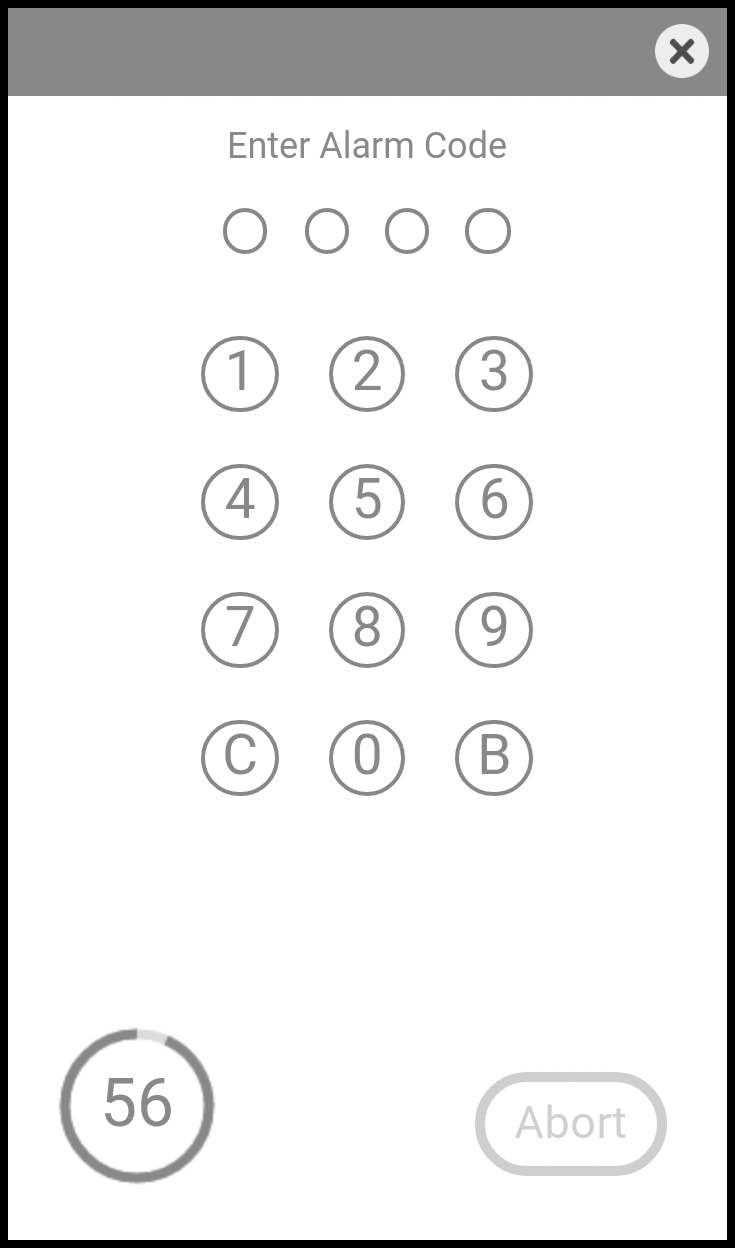Viewport: 735px width, 1248px height.
Task: Tap the number 2 key
Action: 367,374
